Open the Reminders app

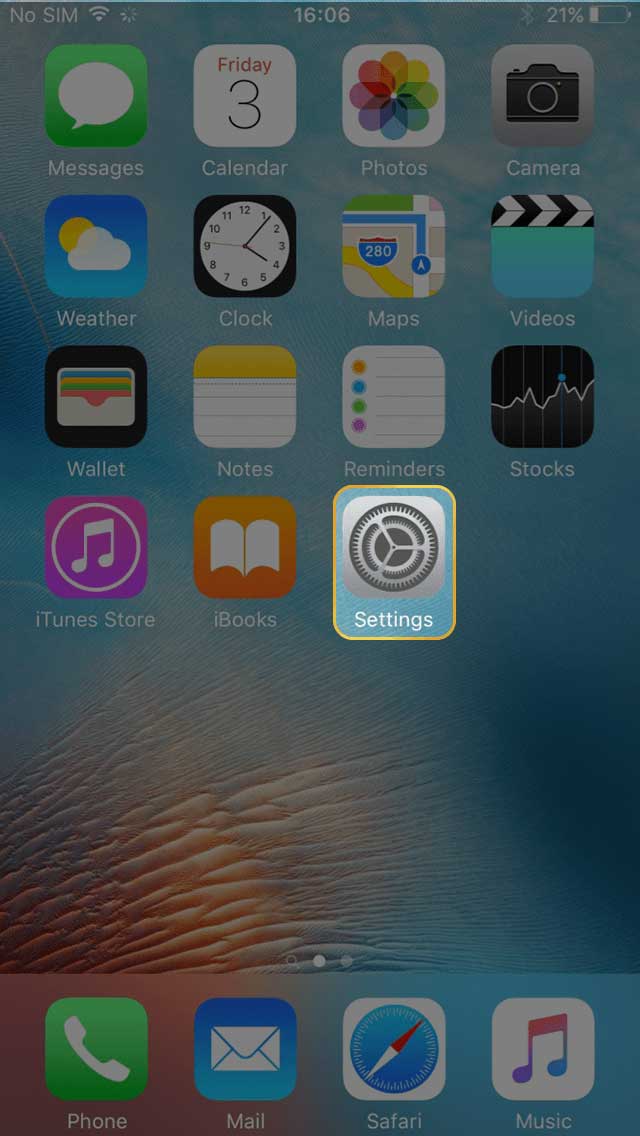point(393,396)
